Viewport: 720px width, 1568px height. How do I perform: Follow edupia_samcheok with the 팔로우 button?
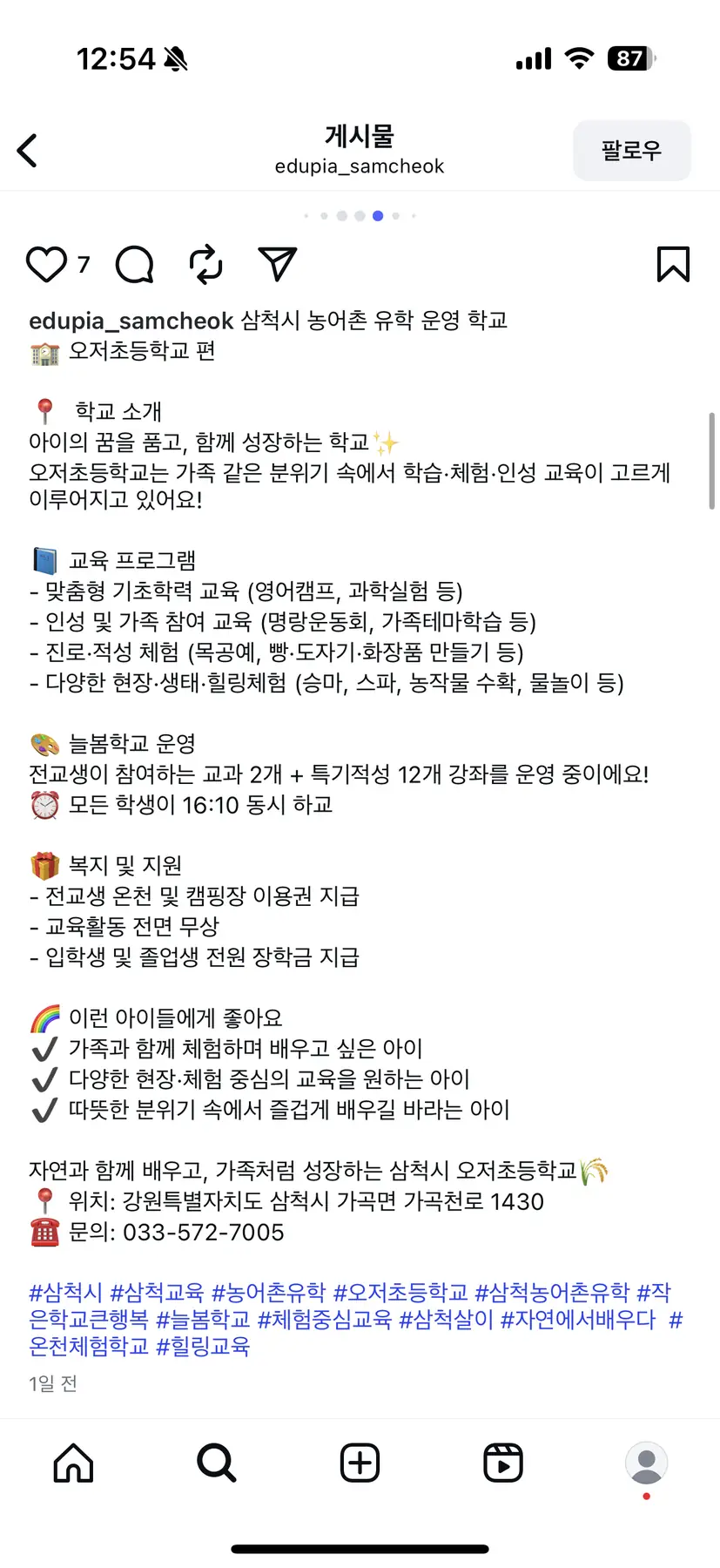[x=631, y=151]
